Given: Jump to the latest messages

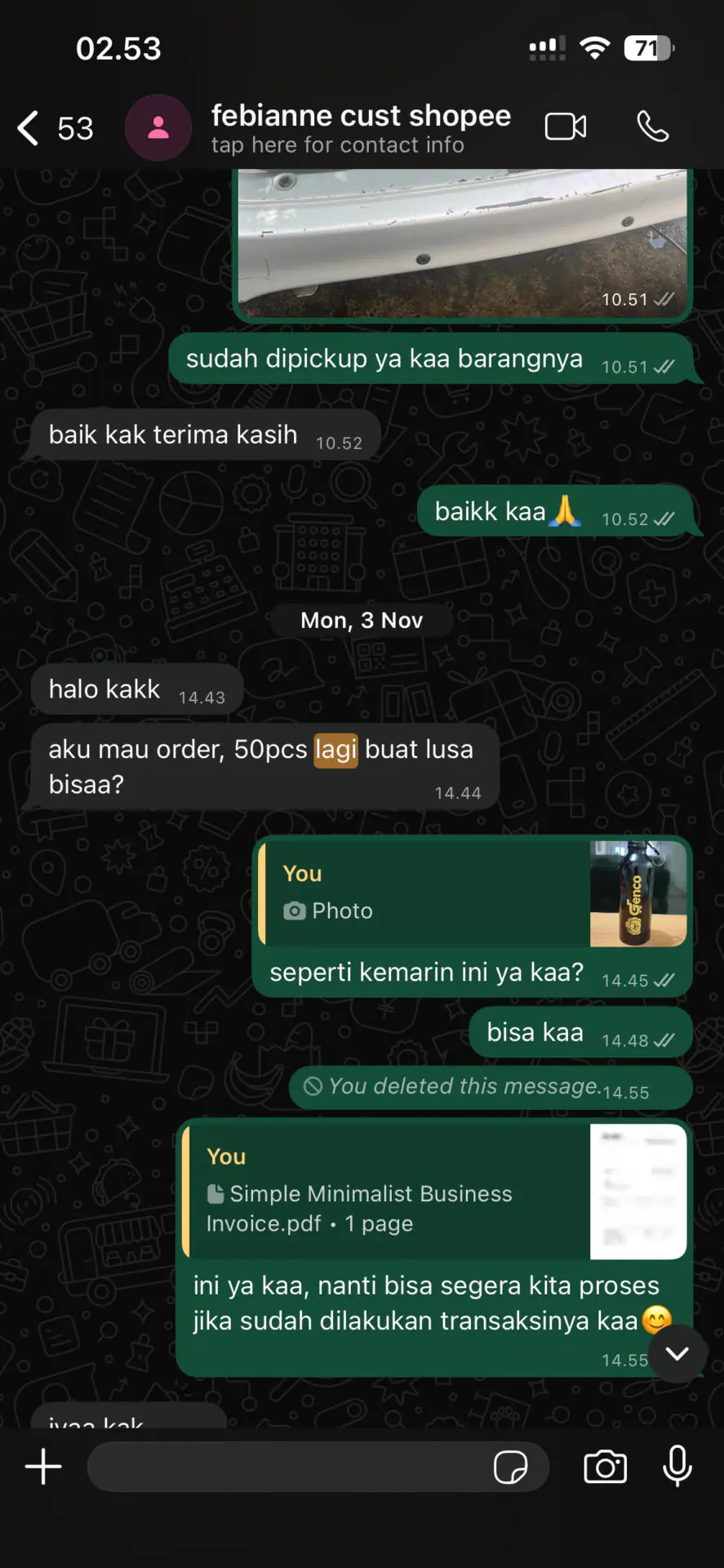Looking at the screenshot, I should (677, 1353).
